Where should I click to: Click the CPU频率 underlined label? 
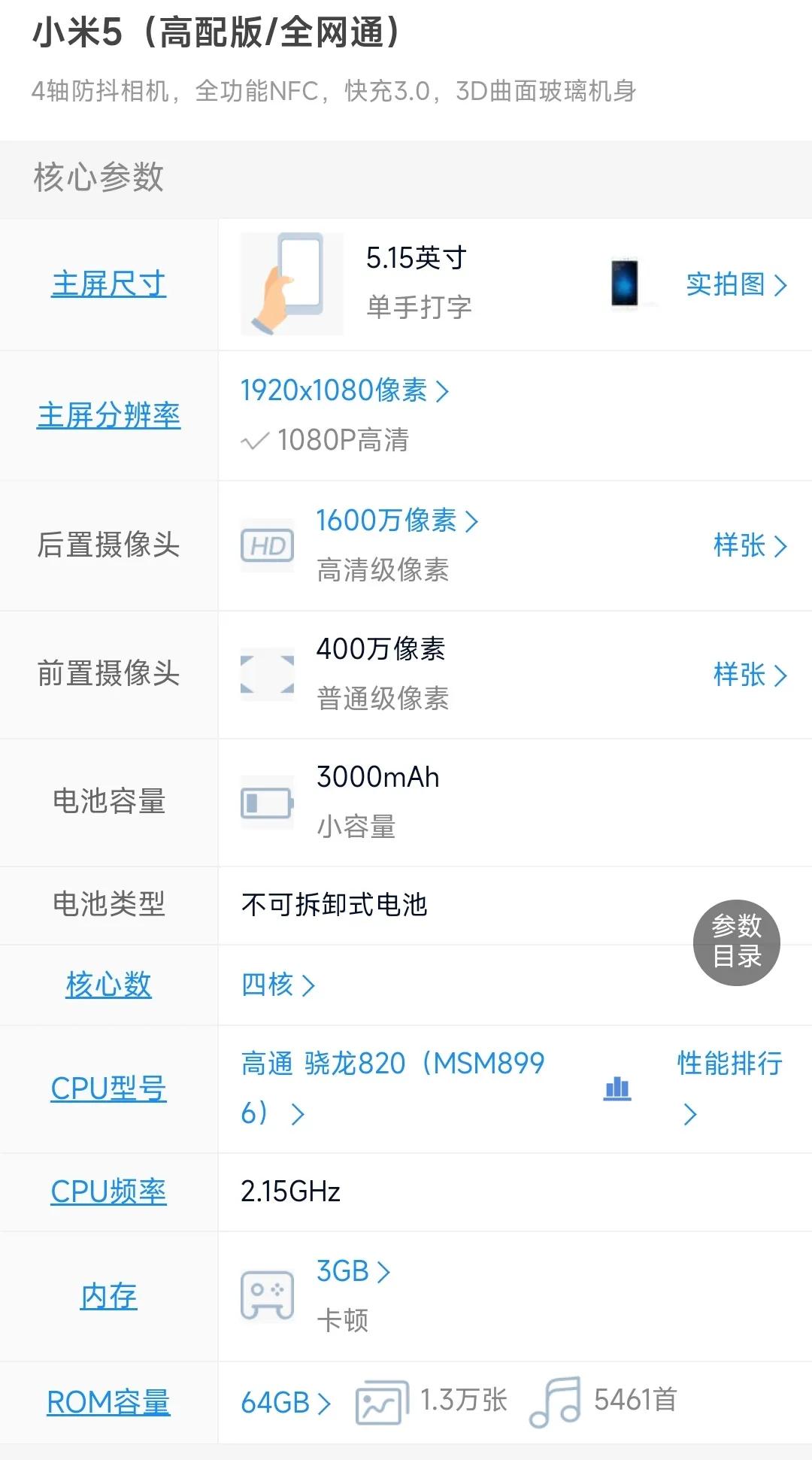tap(109, 1191)
